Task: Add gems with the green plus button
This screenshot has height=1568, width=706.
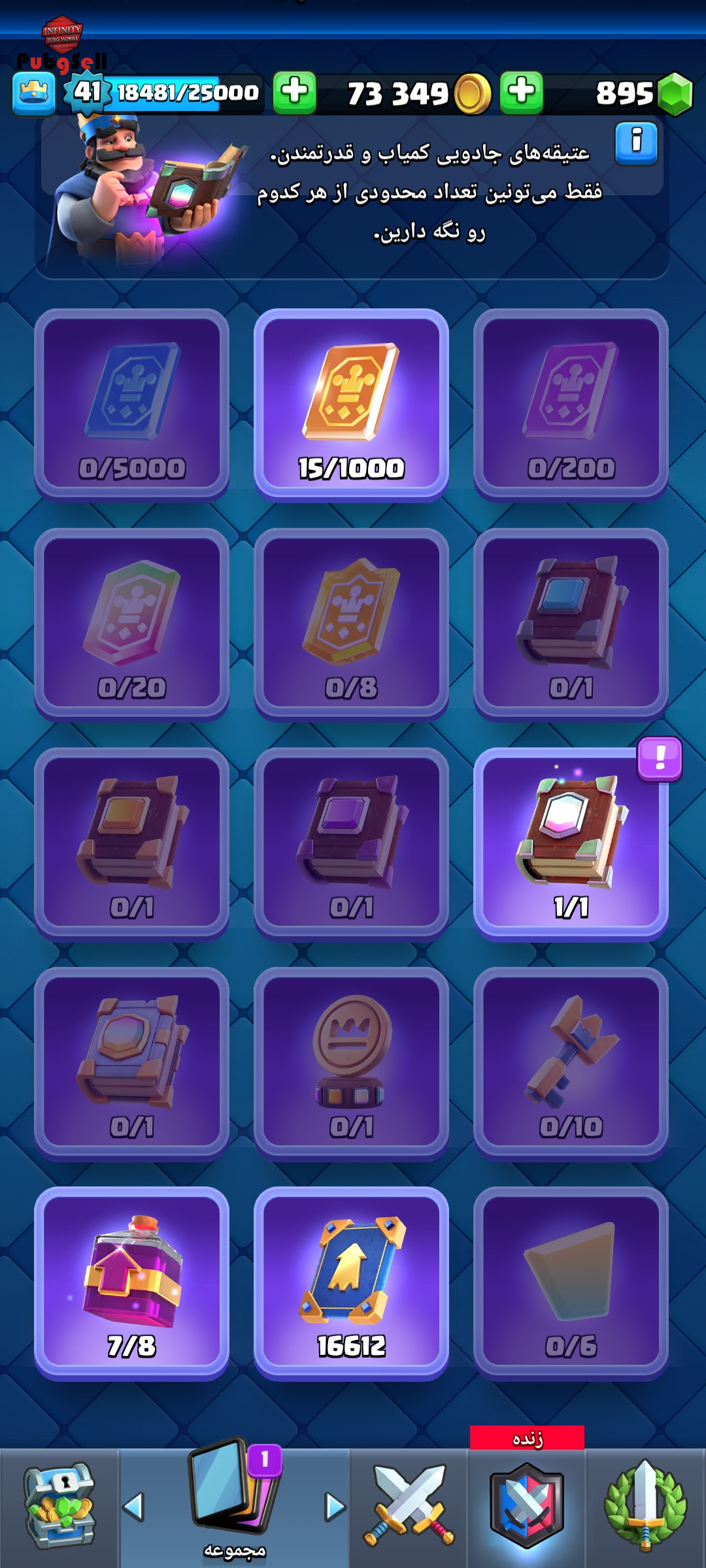Action: [x=522, y=92]
